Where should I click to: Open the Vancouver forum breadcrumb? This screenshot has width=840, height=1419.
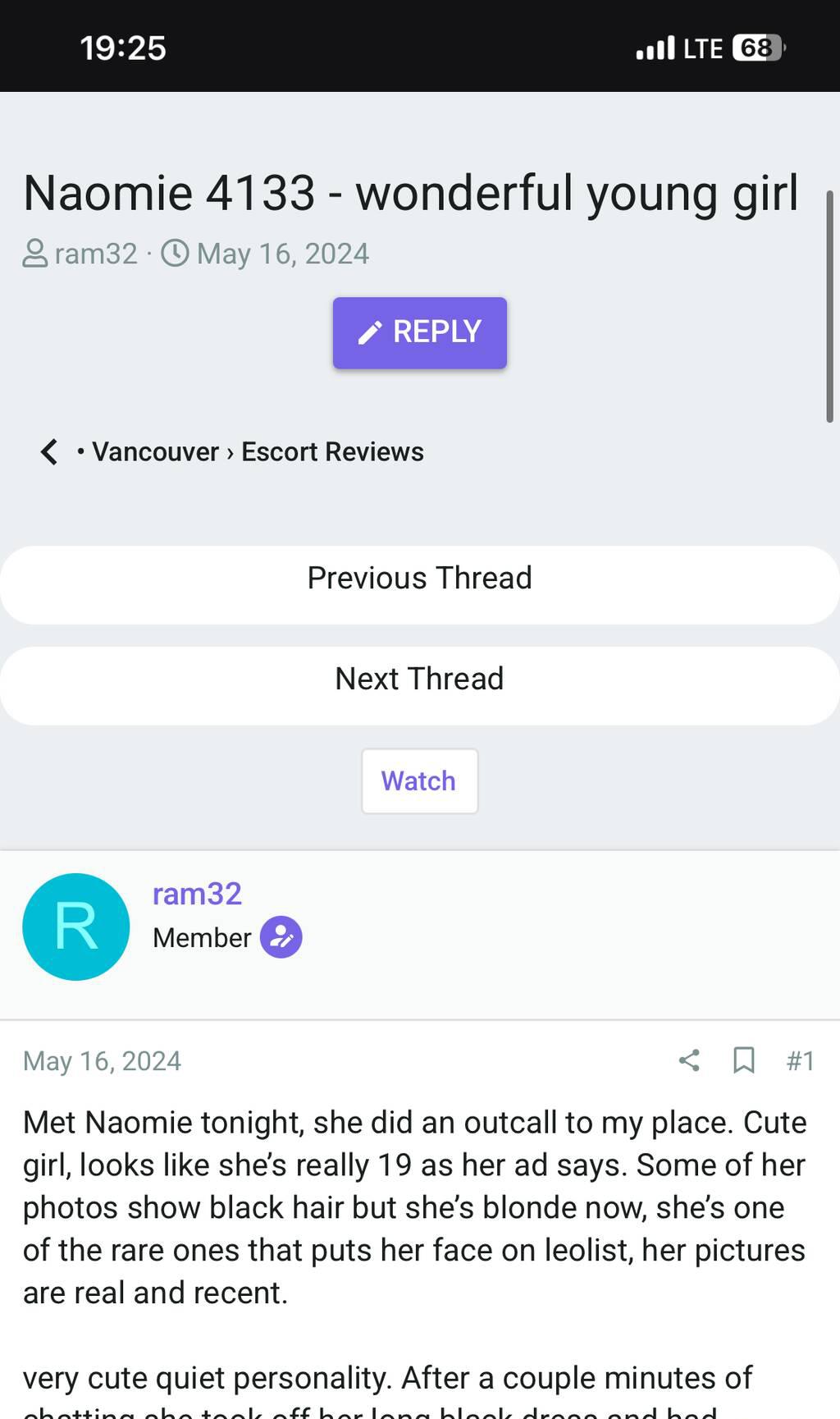tap(155, 451)
